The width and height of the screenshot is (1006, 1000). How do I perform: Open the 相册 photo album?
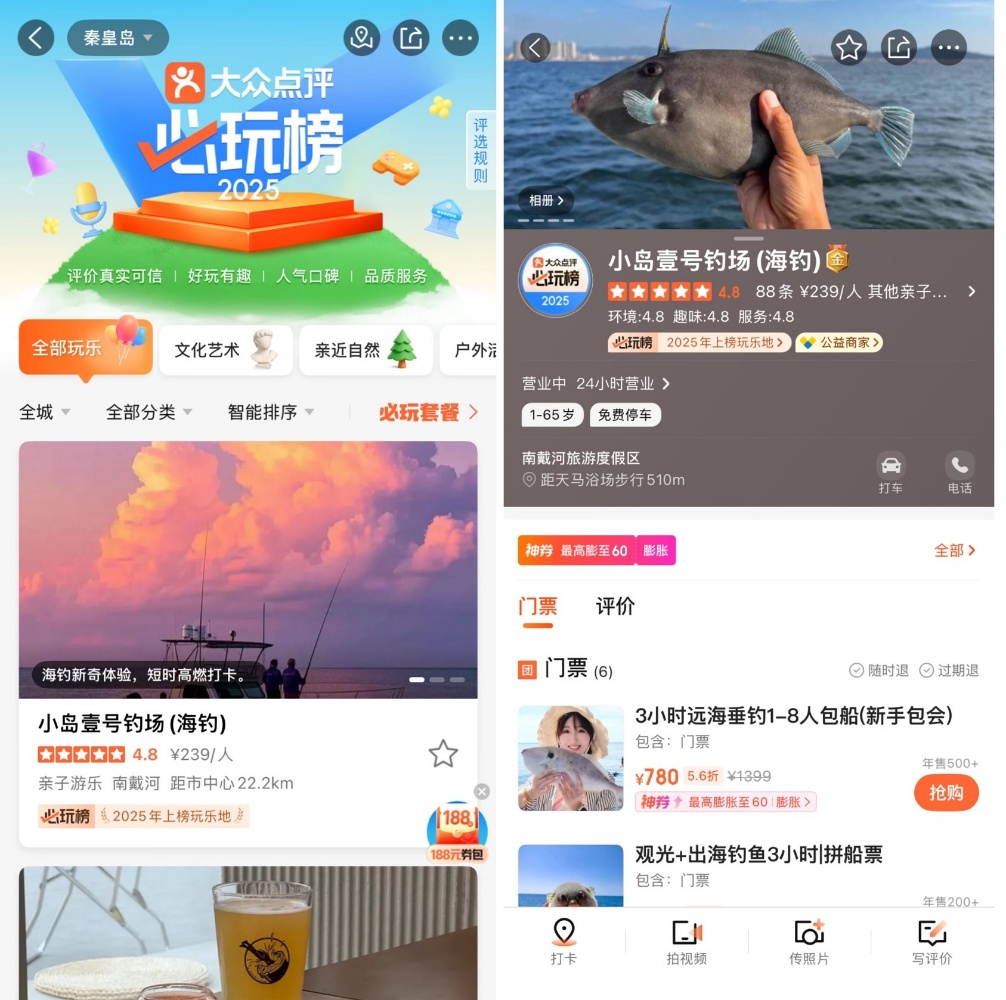pyautogui.click(x=546, y=200)
